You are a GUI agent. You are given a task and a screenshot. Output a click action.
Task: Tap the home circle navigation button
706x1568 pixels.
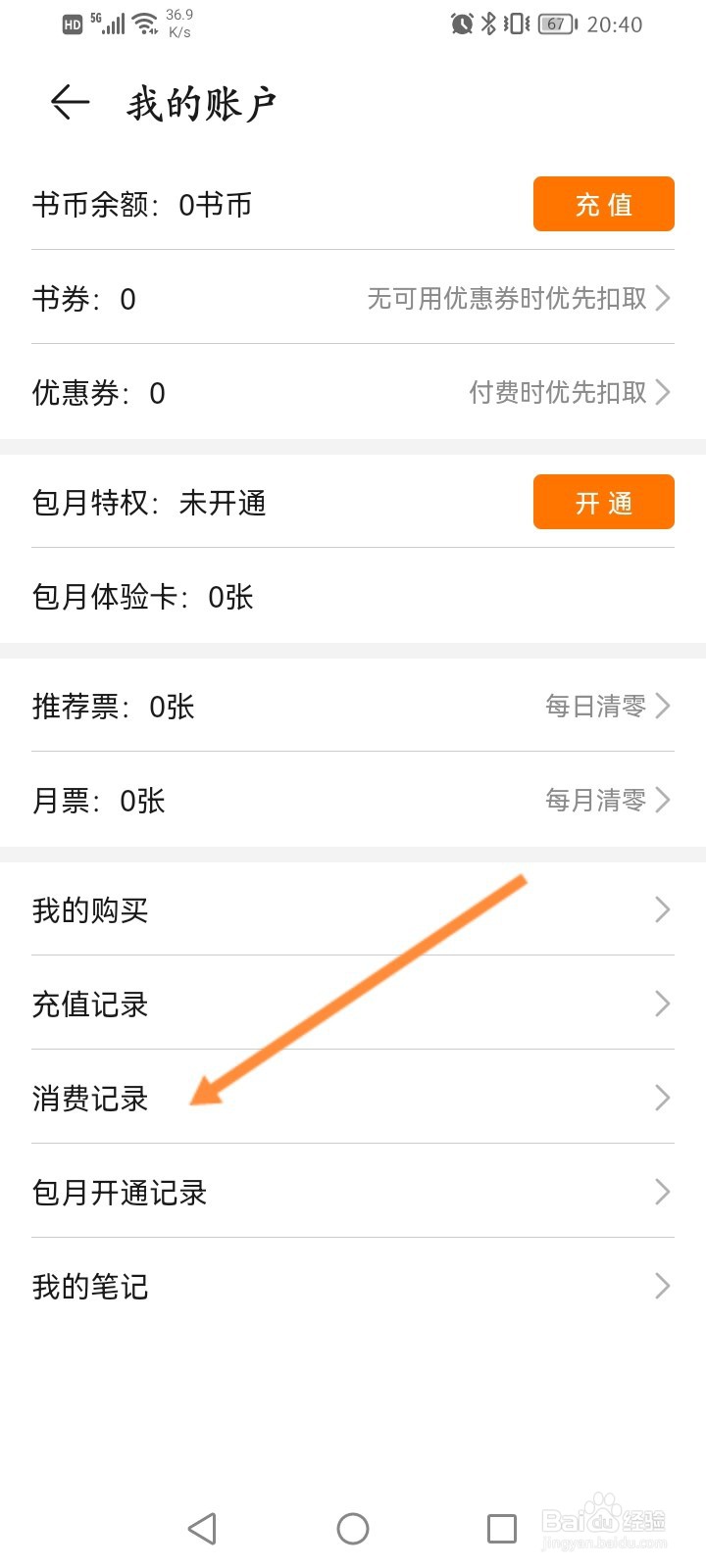353,1528
